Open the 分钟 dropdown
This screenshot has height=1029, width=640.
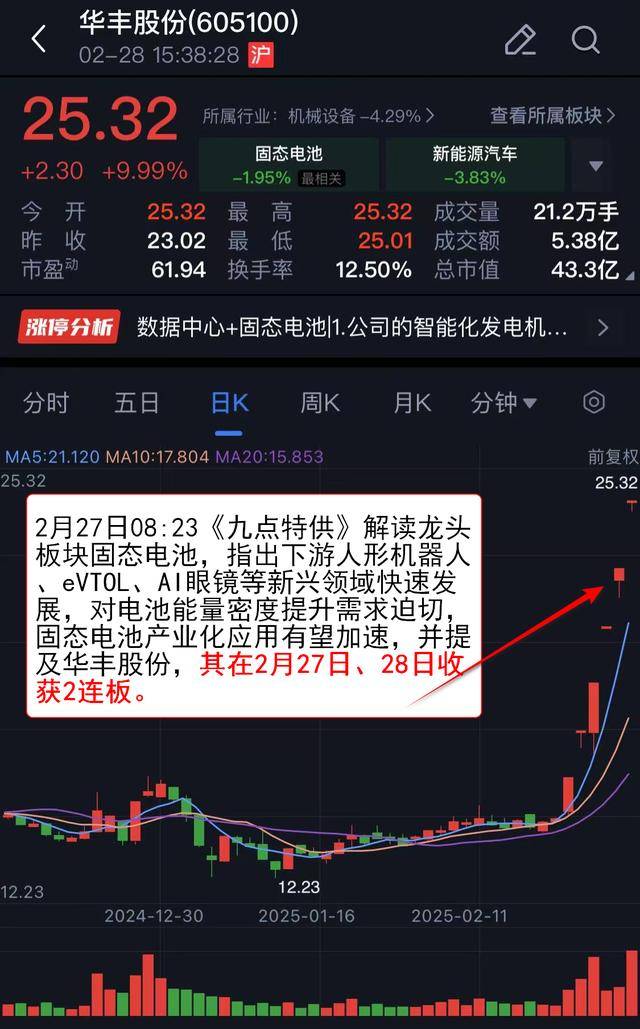click(x=503, y=403)
